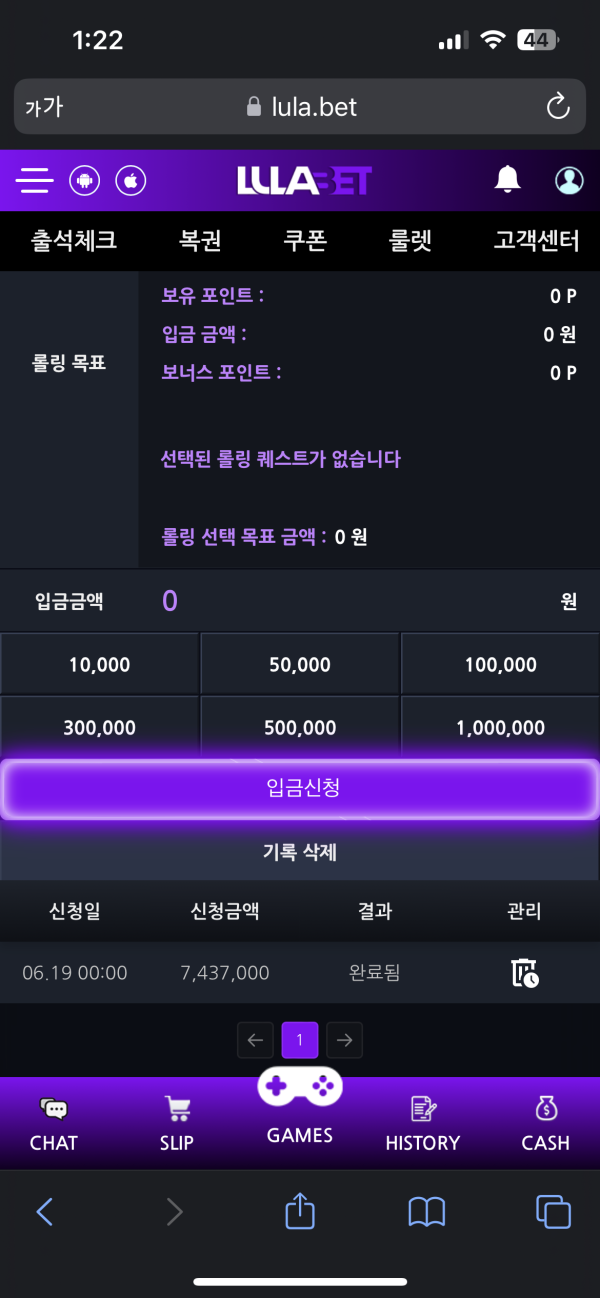The width and height of the screenshot is (600, 1298).
Task: Tap the Android app download icon
Action: tap(84, 181)
